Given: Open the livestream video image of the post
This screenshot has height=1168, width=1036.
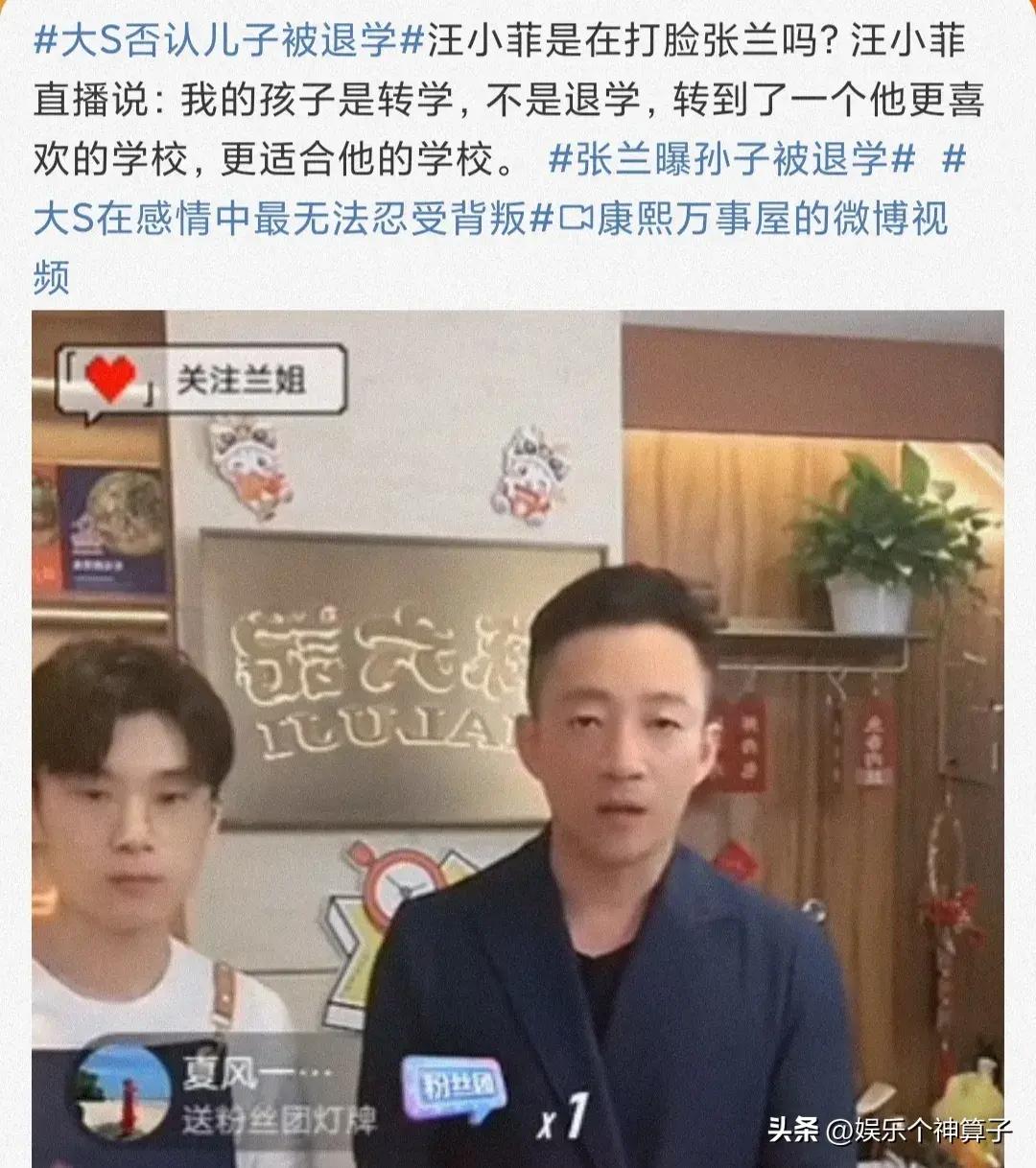Looking at the screenshot, I should [x=518, y=738].
